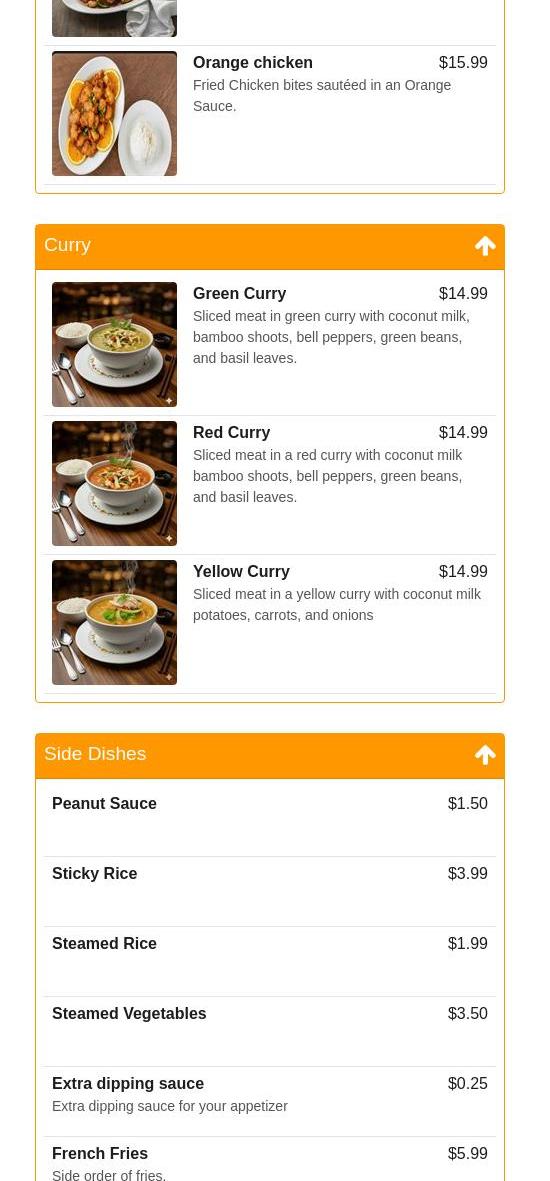Open the French Fries side
Image resolution: width=550 pixels, height=1181 pixels.
coord(270,1159)
